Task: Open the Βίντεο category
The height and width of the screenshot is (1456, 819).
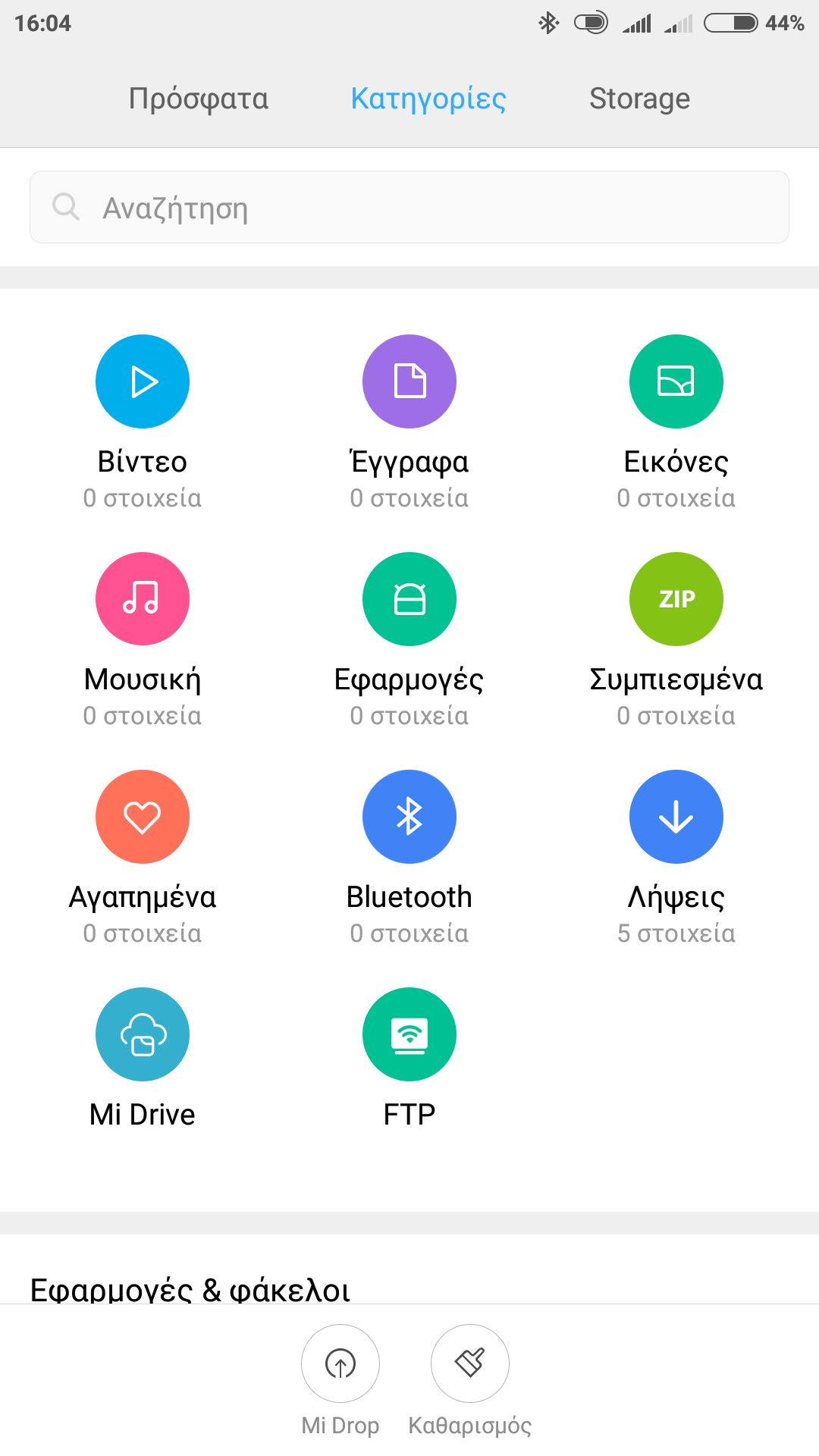Action: point(143,381)
